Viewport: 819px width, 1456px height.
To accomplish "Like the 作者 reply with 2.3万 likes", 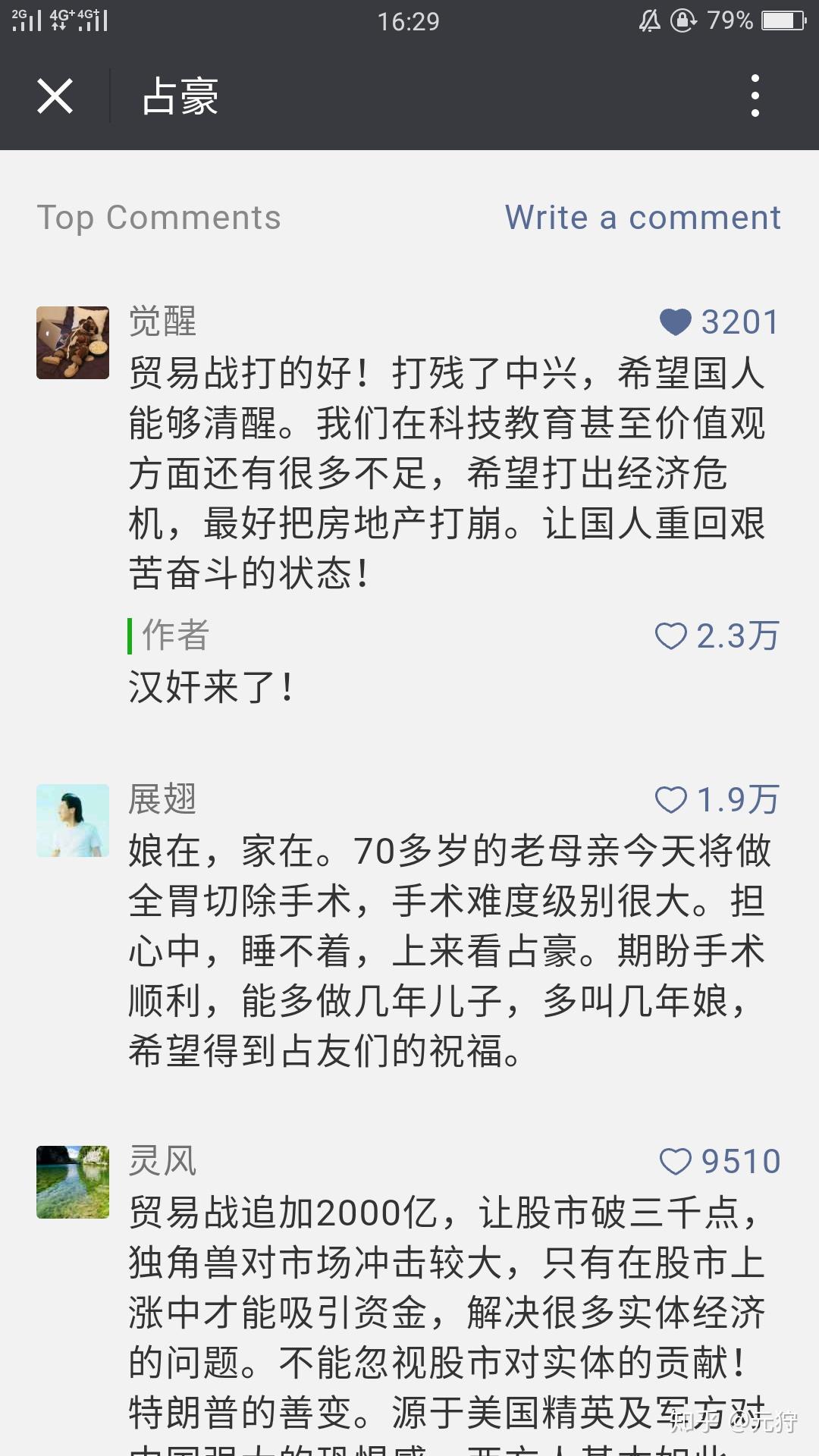I will [x=671, y=636].
